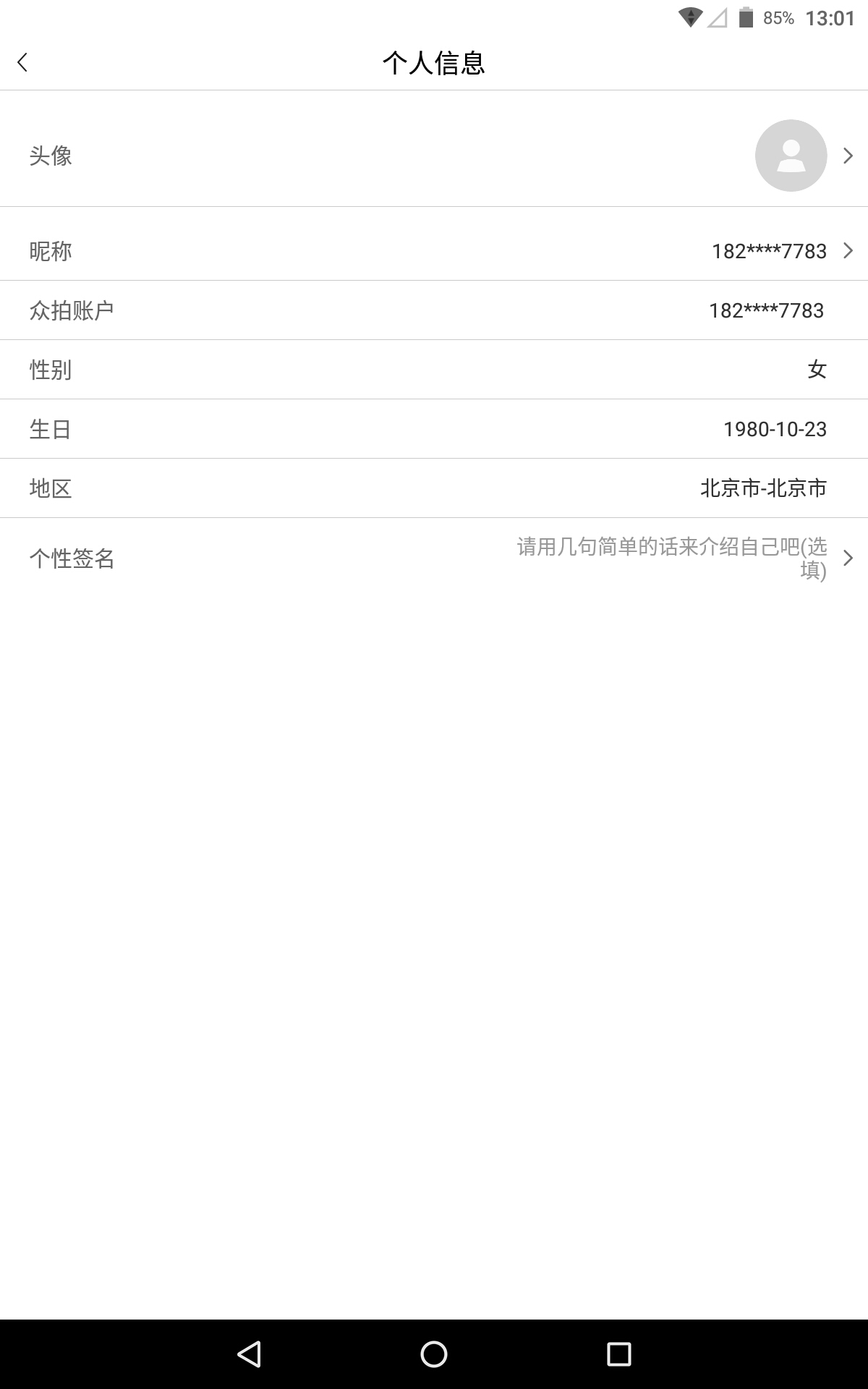This screenshot has height=1389, width=868.
Task: Edit the 个性签名 signature
Action: pyautogui.click(x=434, y=558)
